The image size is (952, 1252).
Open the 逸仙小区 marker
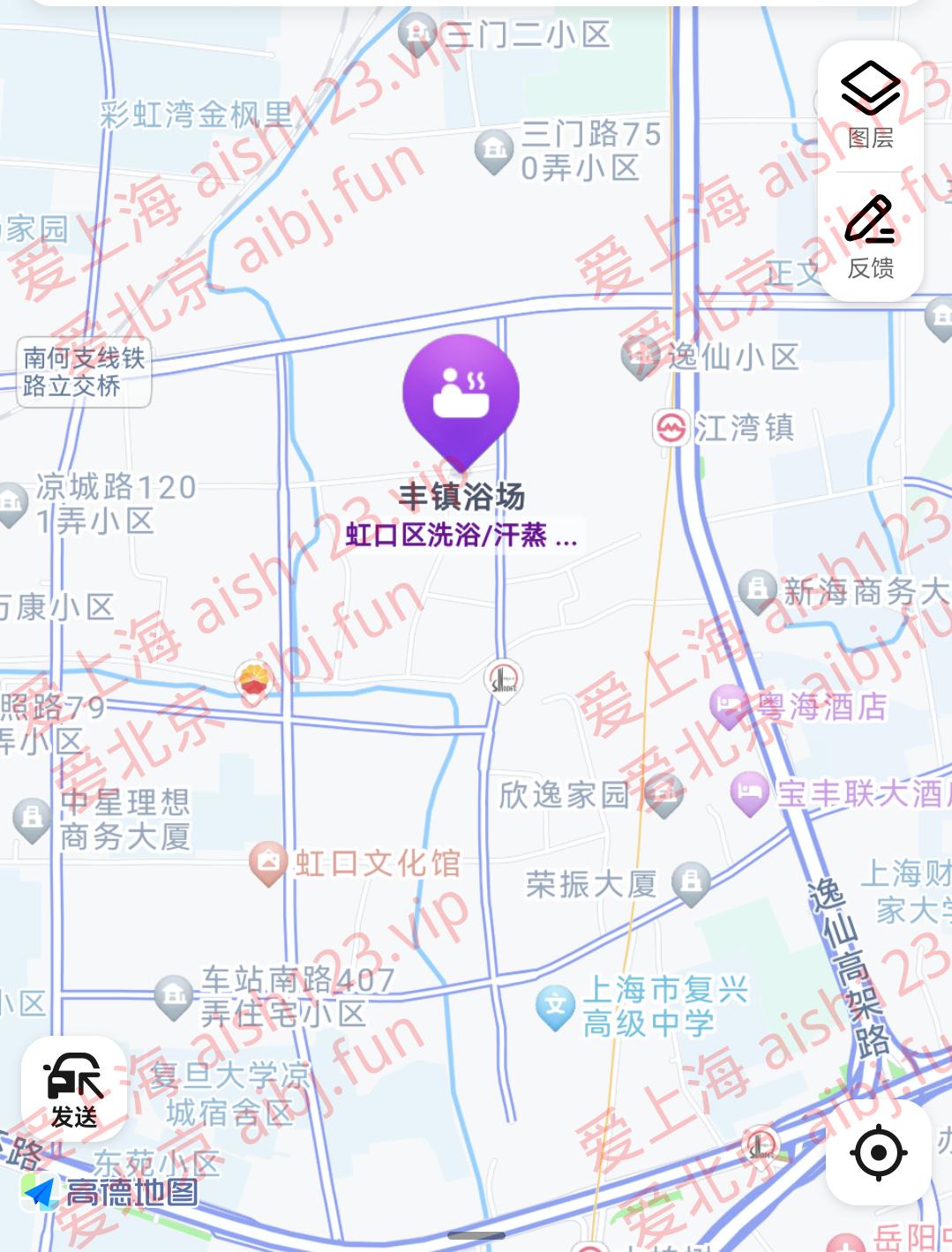pyautogui.click(x=641, y=357)
